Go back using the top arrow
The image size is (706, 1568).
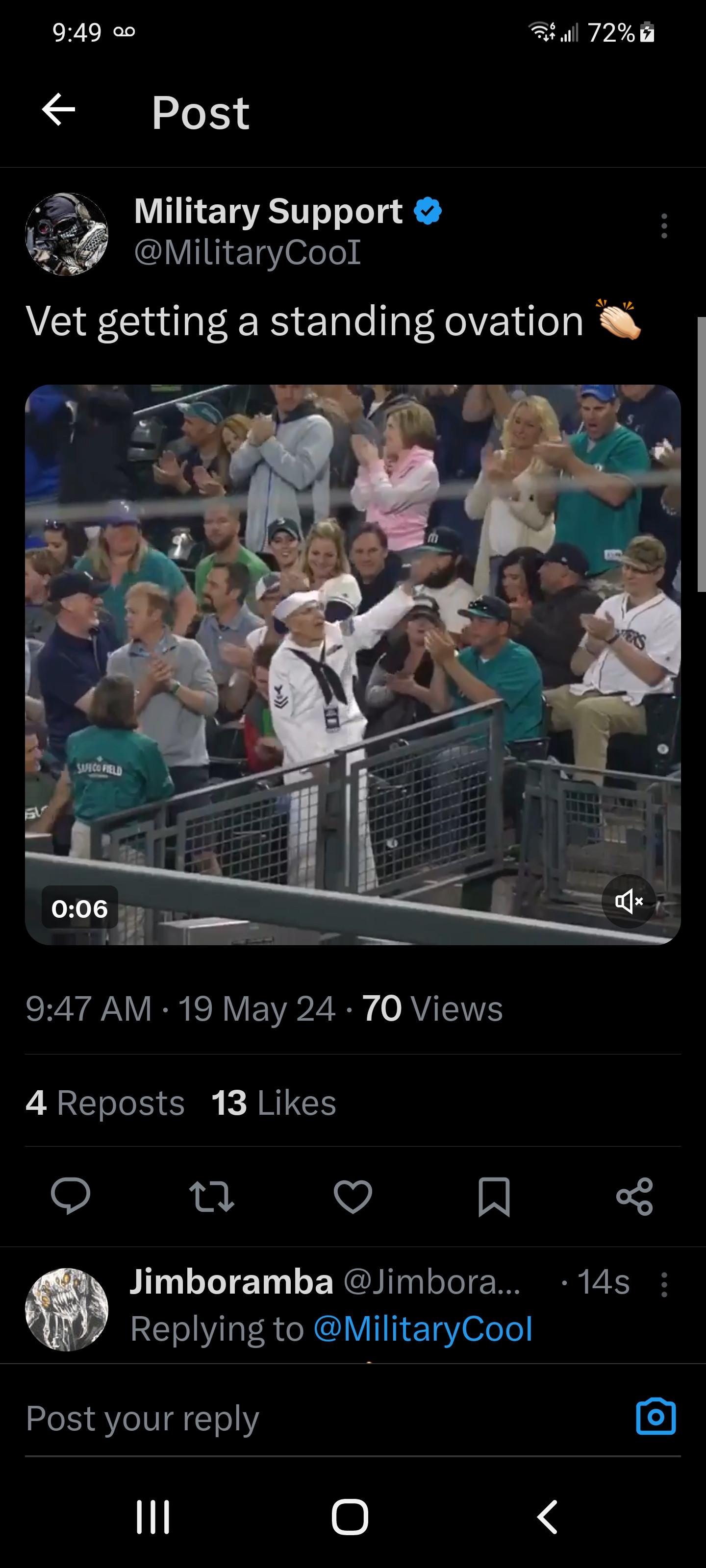coord(58,110)
